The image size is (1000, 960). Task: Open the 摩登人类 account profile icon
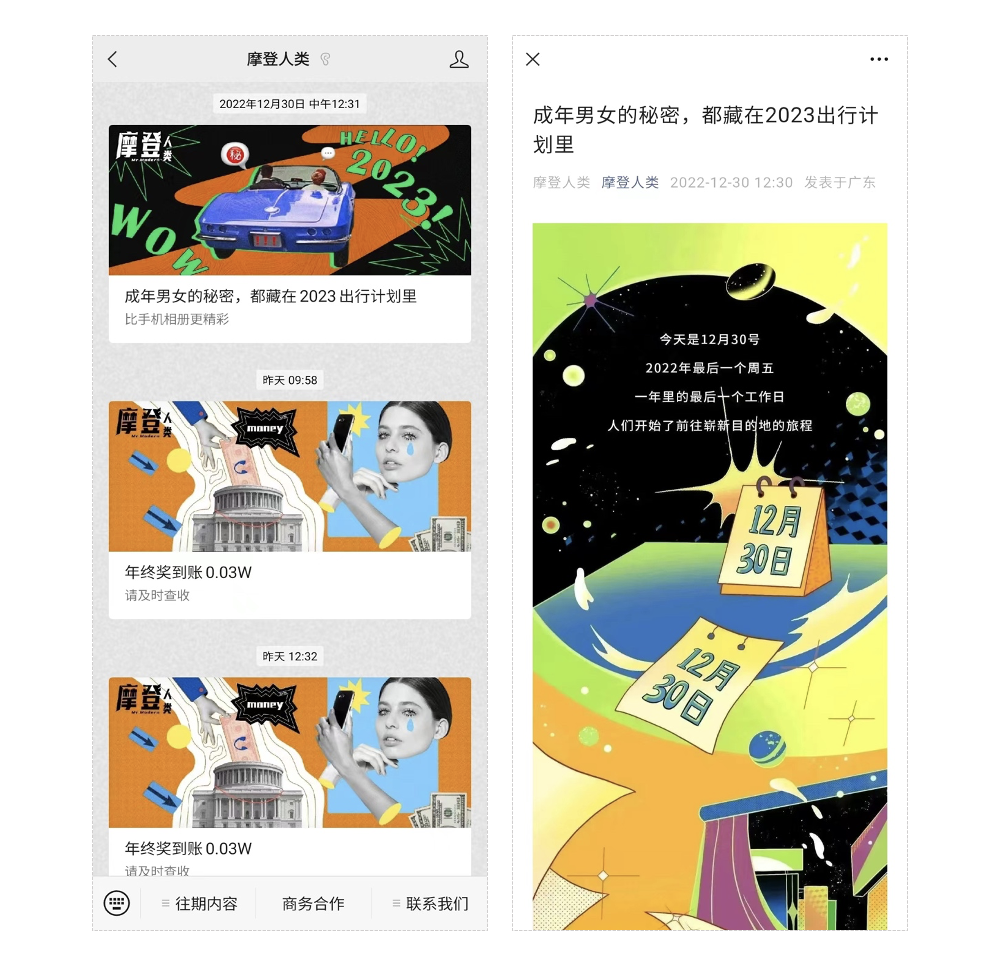click(459, 60)
